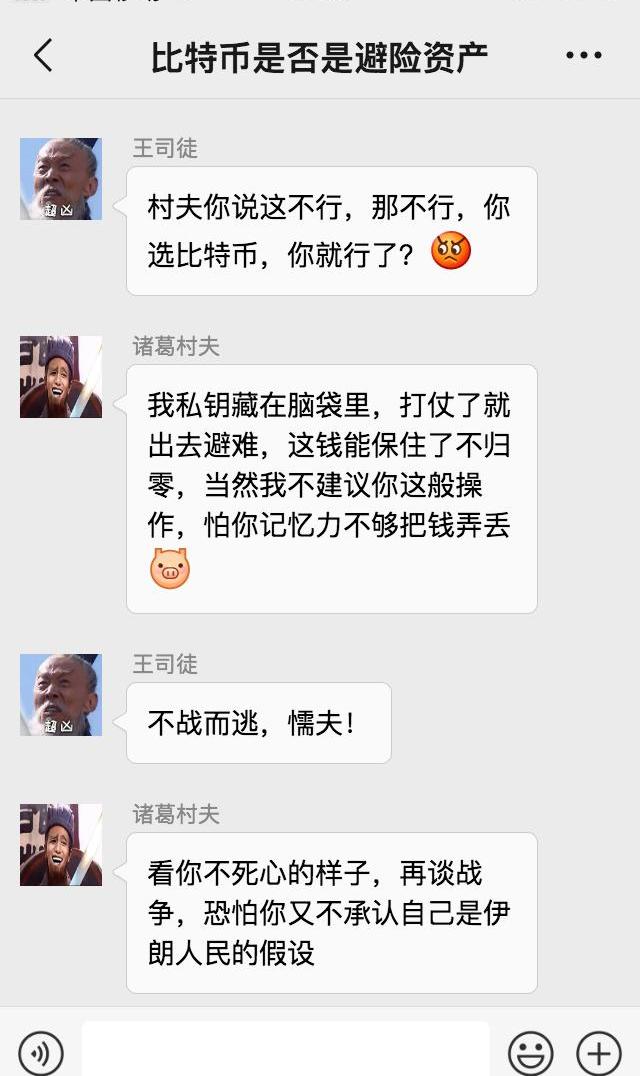Open the emoji picker
This screenshot has width=640, height=1076.
[531, 1052]
